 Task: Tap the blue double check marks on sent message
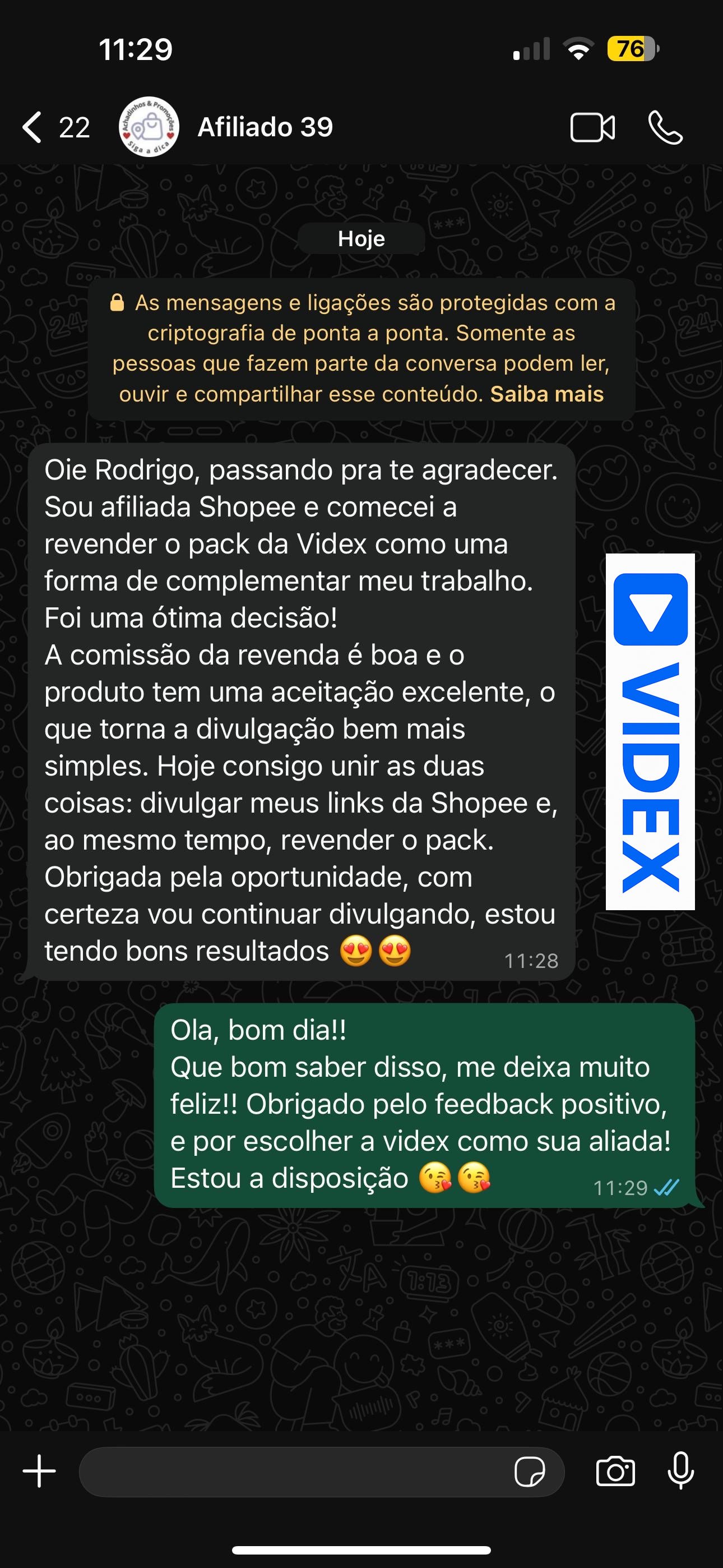(666, 1187)
